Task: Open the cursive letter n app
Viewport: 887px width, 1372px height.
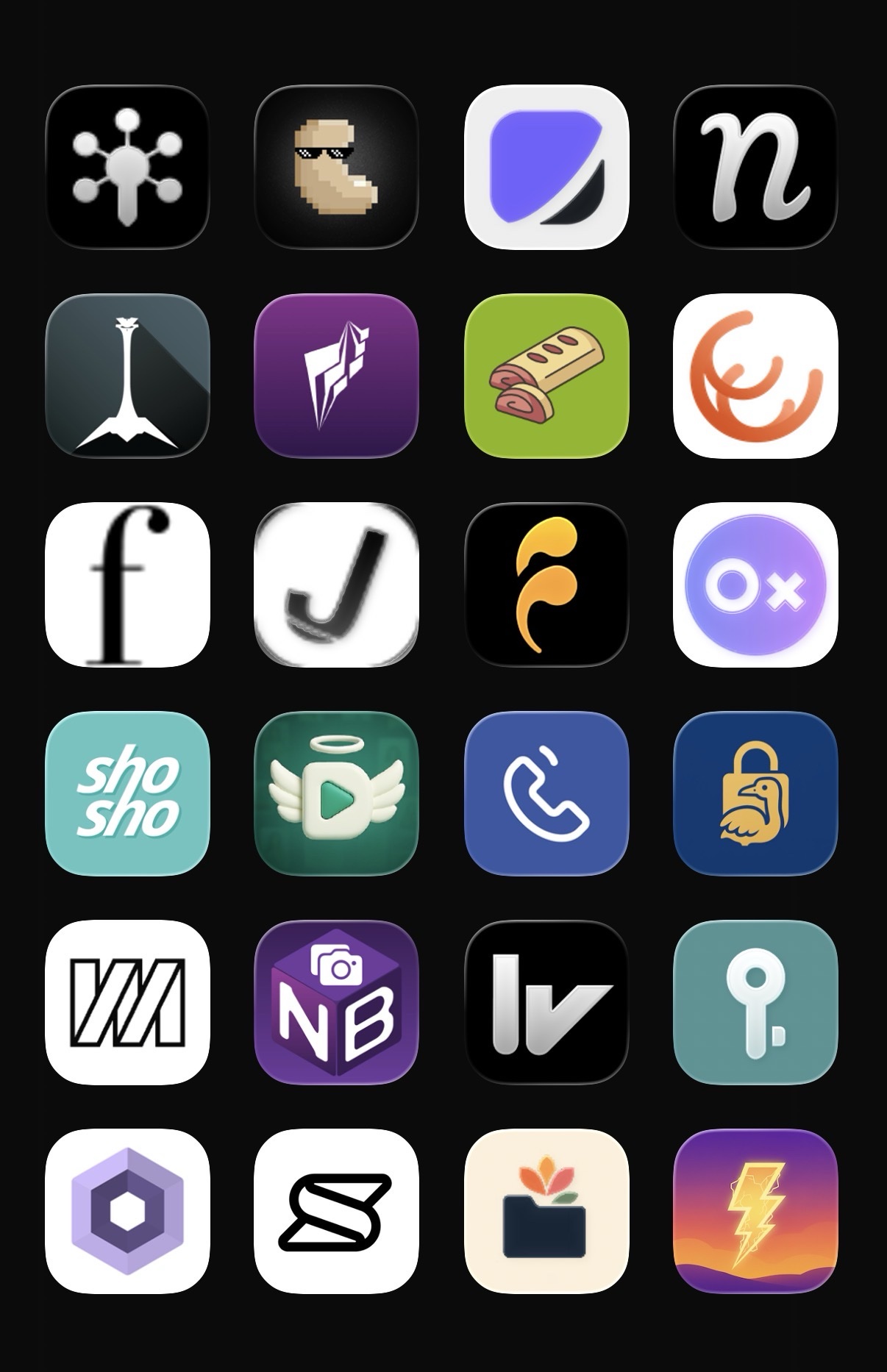Action: pyautogui.click(x=755, y=167)
